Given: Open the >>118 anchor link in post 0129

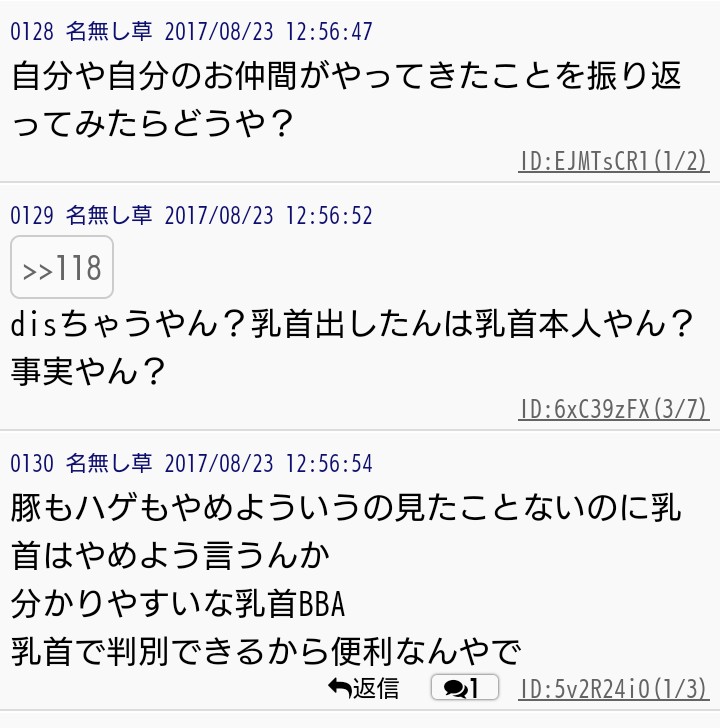Looking at the screenshot, I should point(62,268).
